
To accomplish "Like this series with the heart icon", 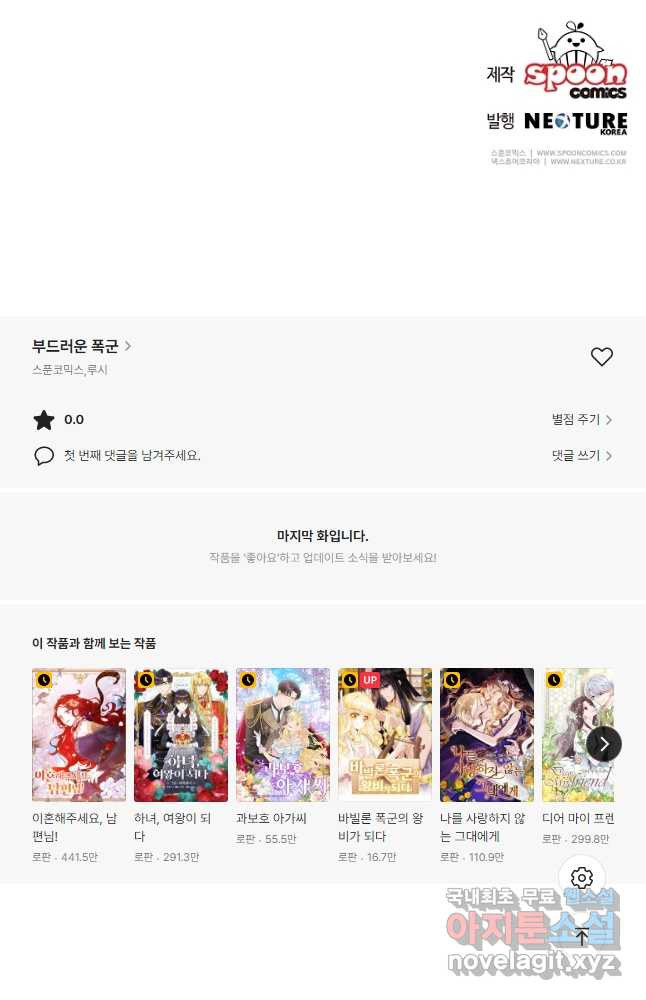I will tap(601, 357).
